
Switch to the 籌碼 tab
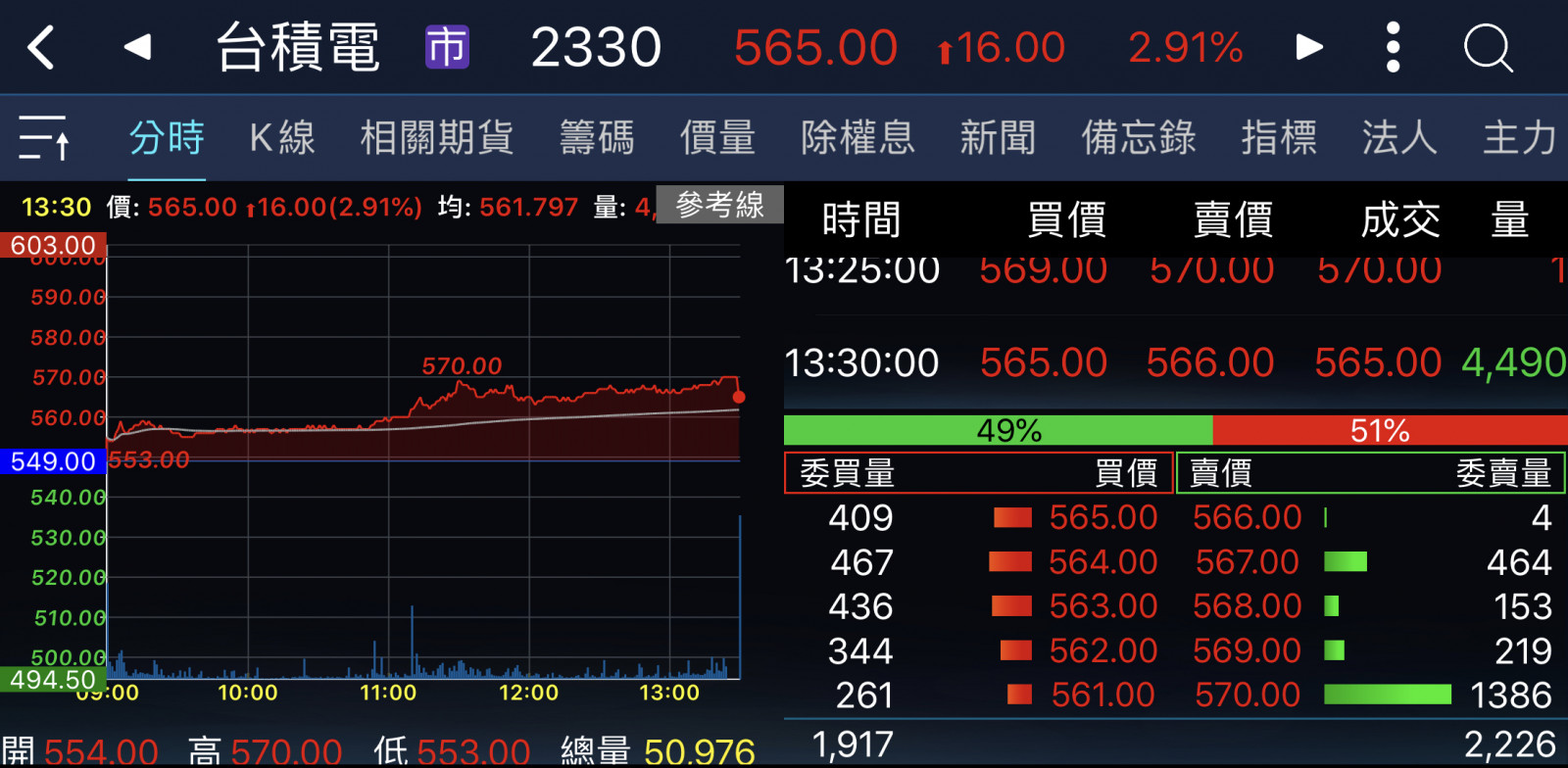coord(597,137)
